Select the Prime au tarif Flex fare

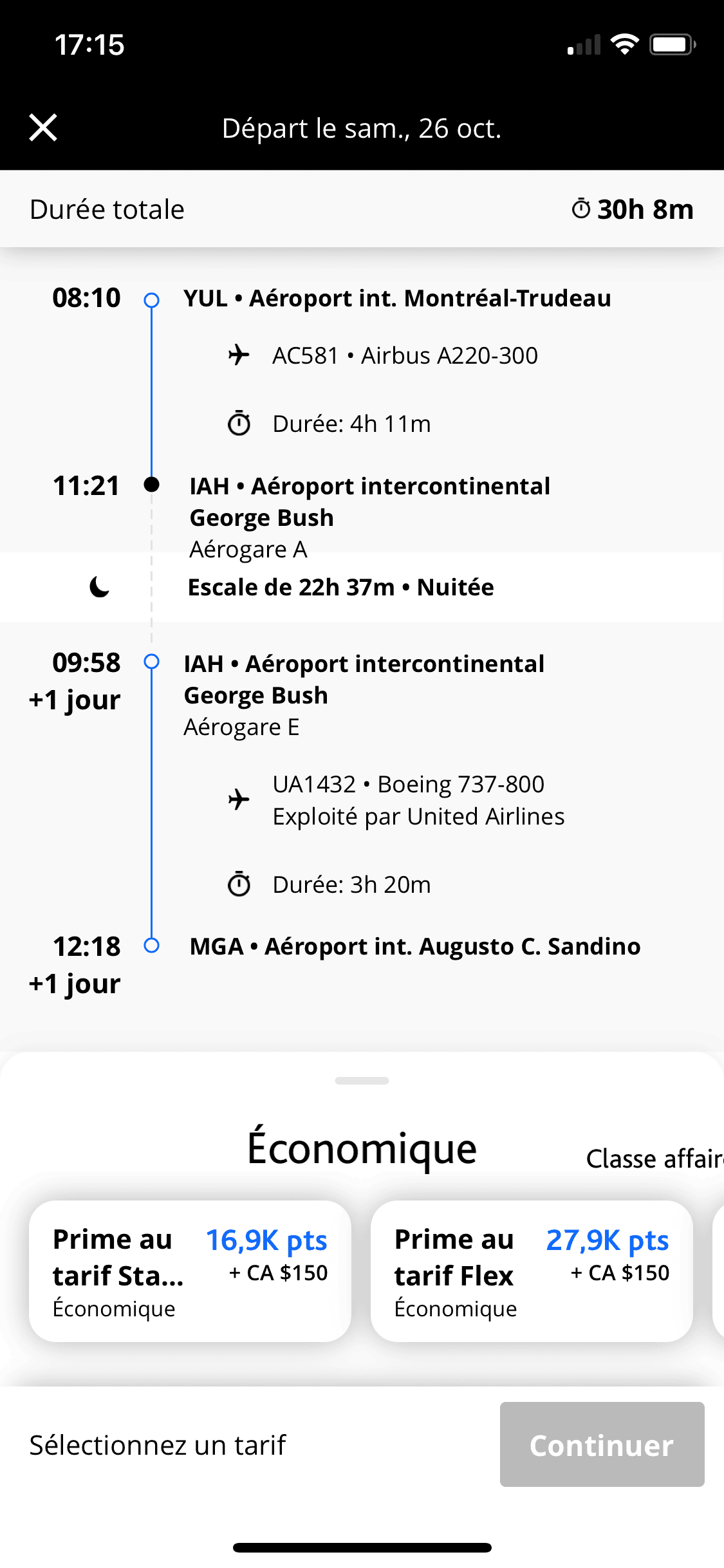(x=532, y=1271)
